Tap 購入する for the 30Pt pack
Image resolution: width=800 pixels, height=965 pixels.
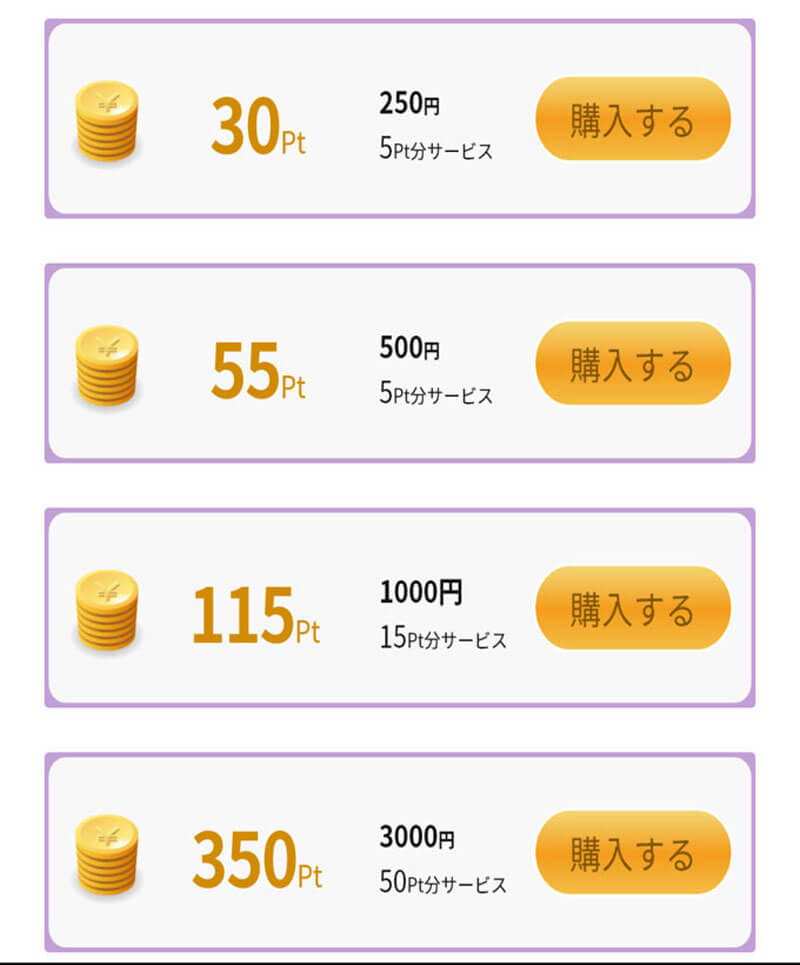(633, 120)
